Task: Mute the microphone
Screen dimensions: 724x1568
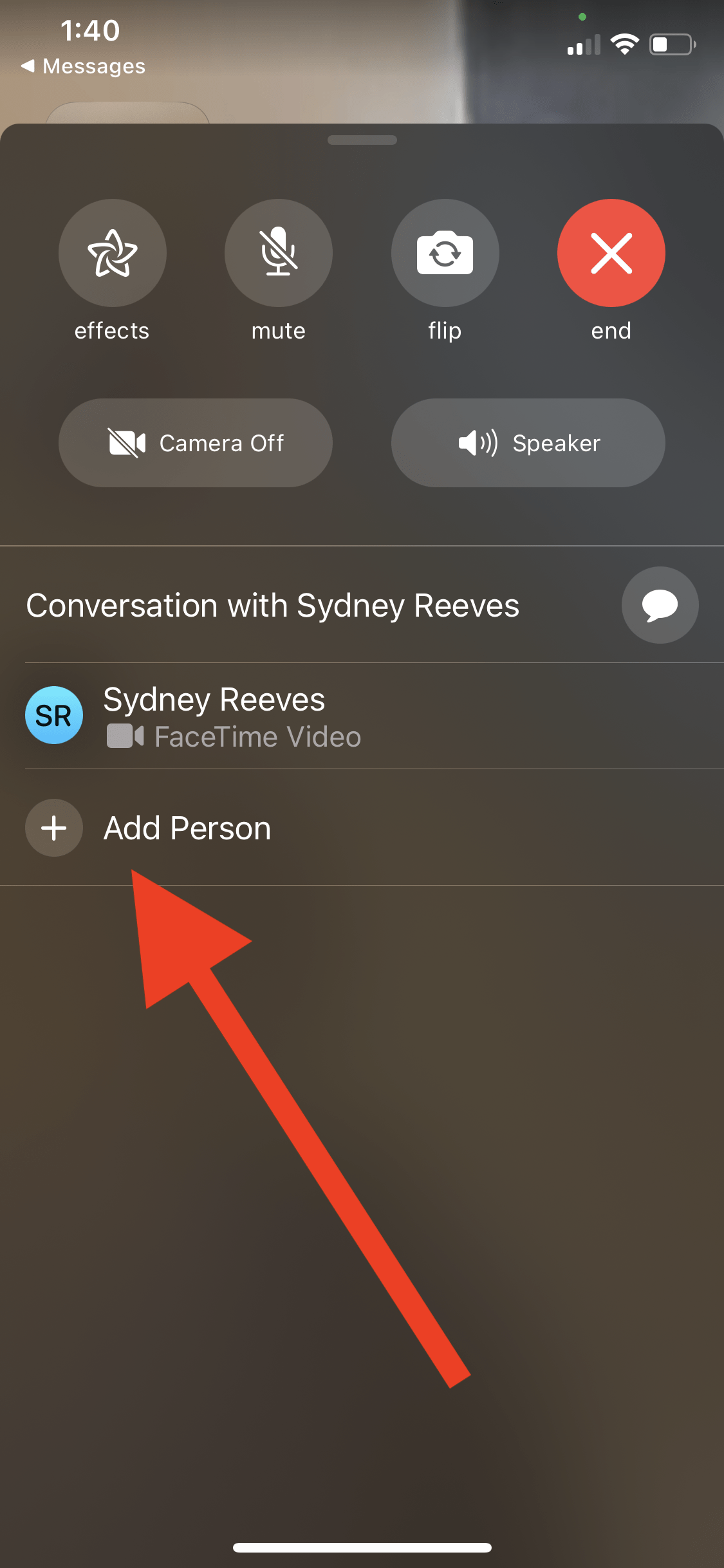Action: click(x=278, y=253)
